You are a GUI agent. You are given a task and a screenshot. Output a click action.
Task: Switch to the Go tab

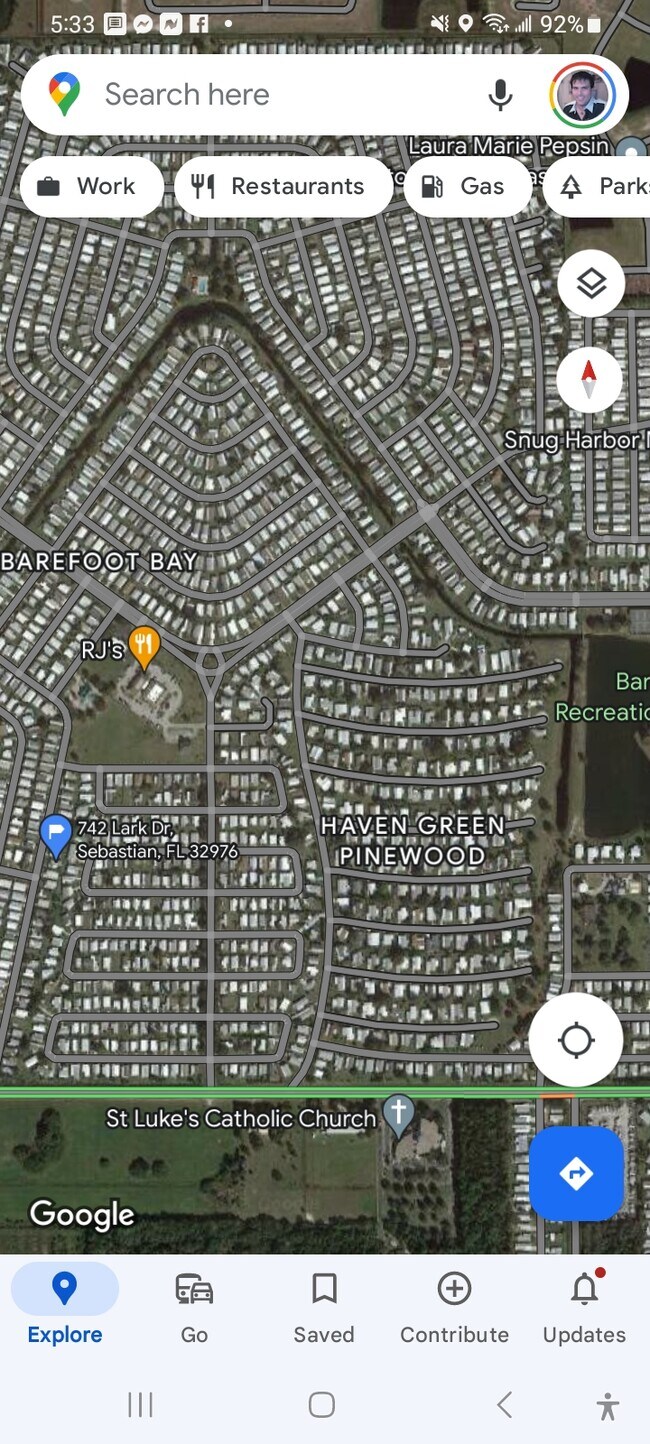click(x=194, y=1306)
